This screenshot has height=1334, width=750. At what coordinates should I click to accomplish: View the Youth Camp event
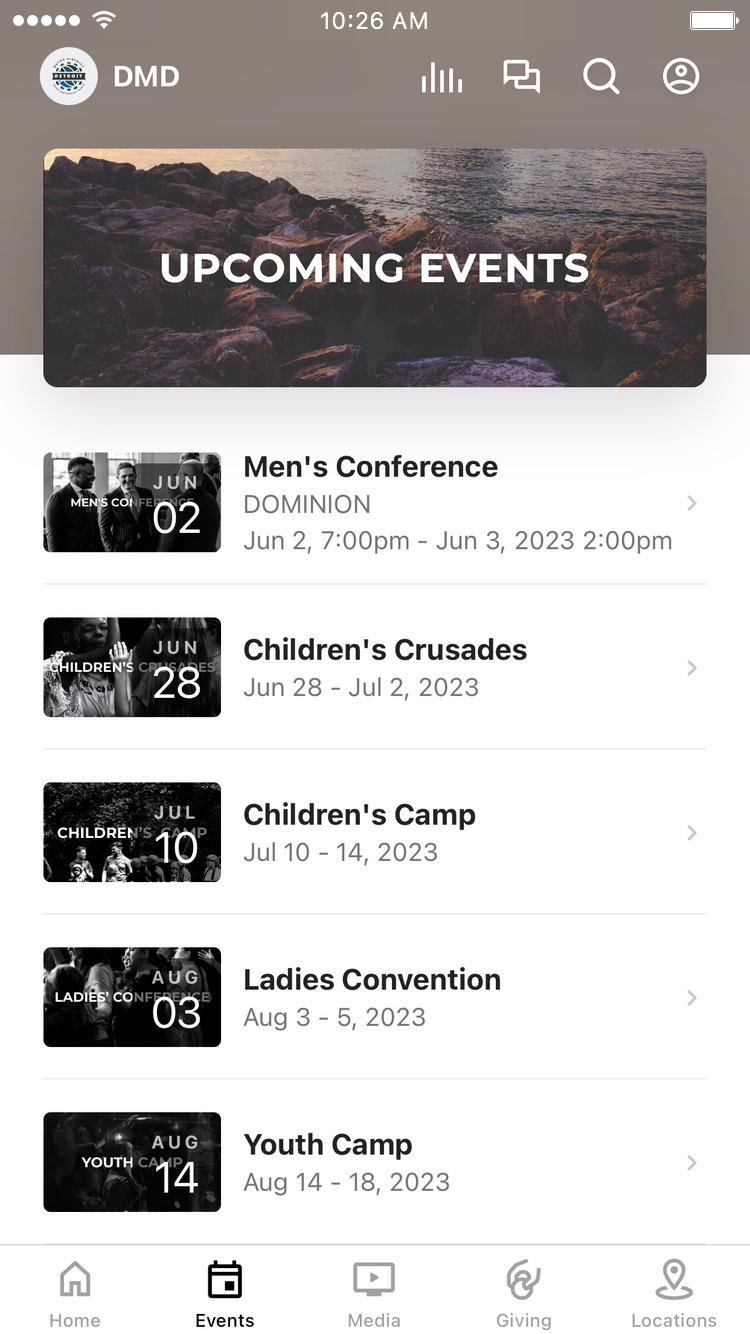(375, 1162)
